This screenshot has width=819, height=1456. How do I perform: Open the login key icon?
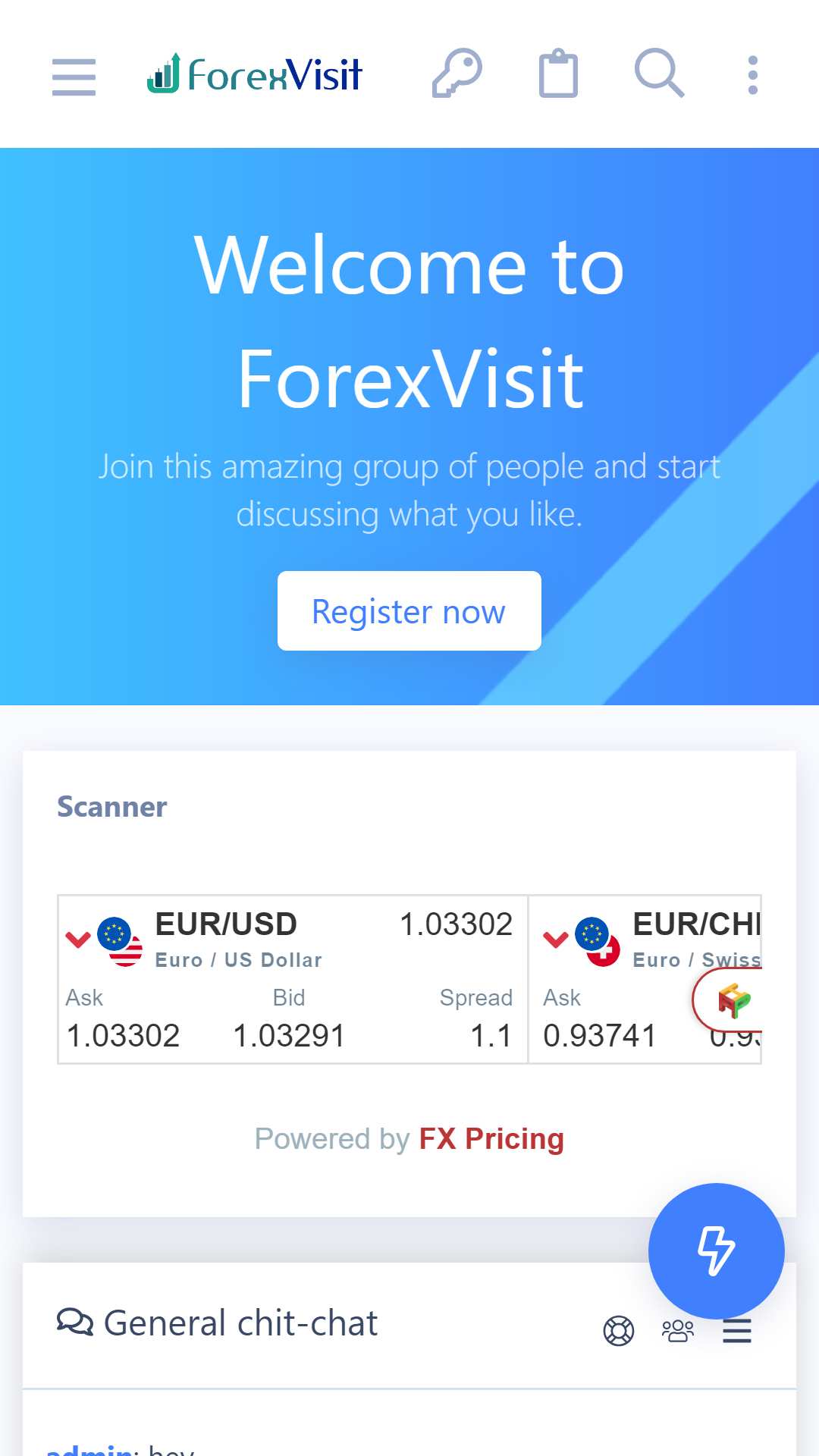point(457,74)
